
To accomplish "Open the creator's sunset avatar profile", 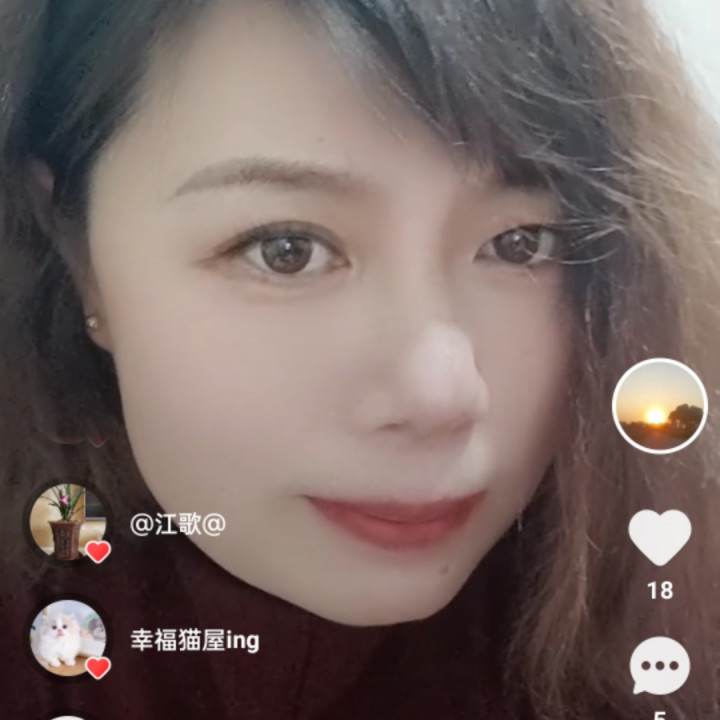I will 659,406.
